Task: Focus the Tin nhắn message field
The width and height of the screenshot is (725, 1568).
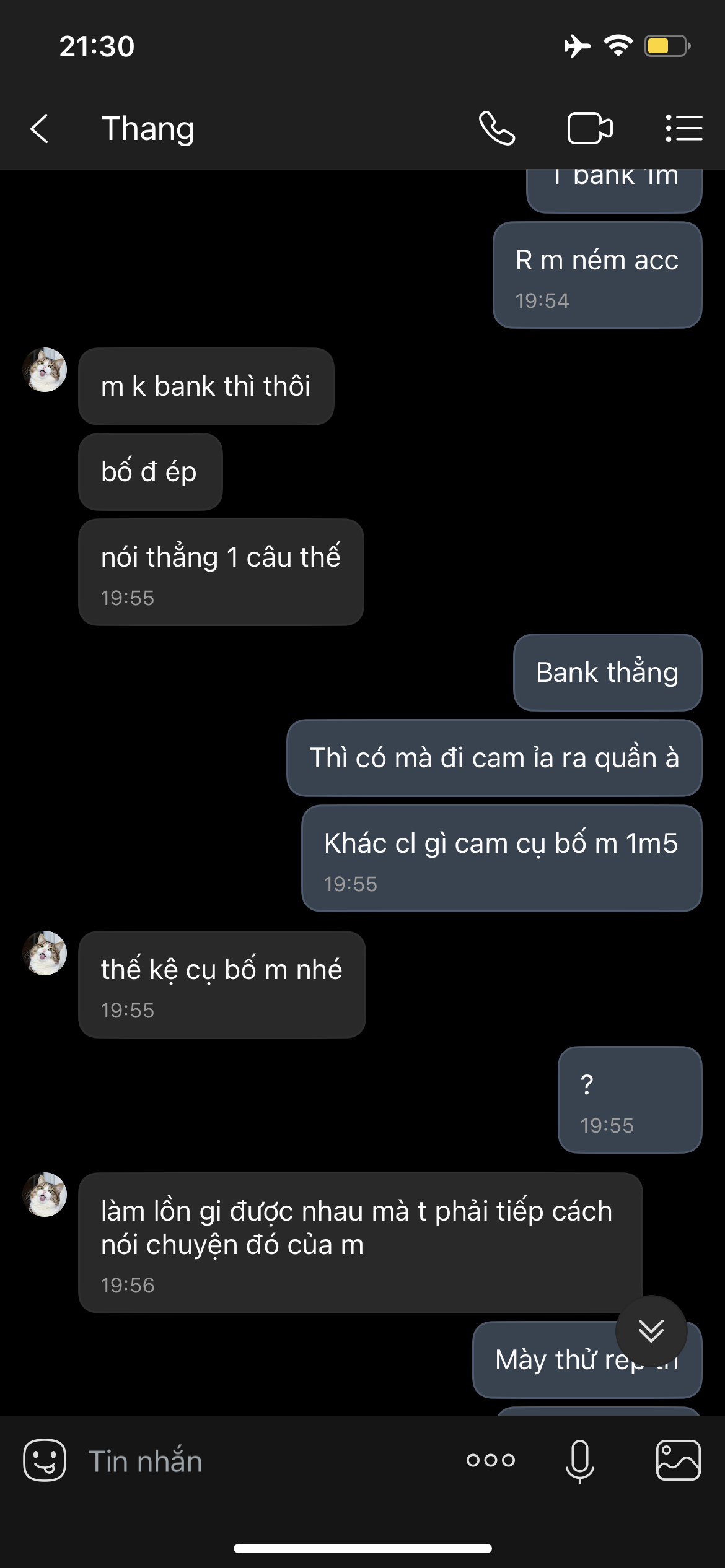Action: pos(260,1461)
